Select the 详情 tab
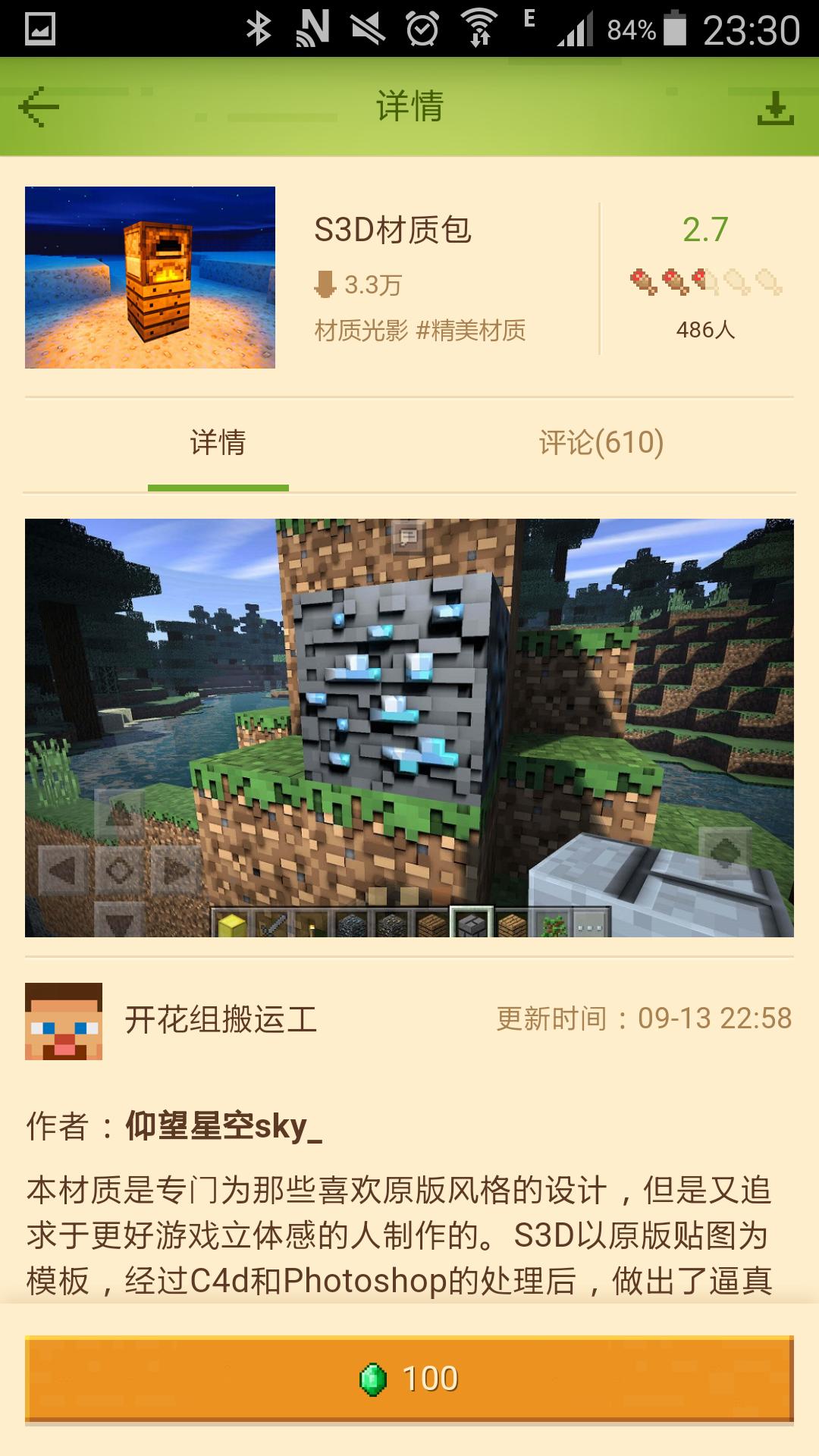The image size is (819, 1456). click(x=218, y=443)
